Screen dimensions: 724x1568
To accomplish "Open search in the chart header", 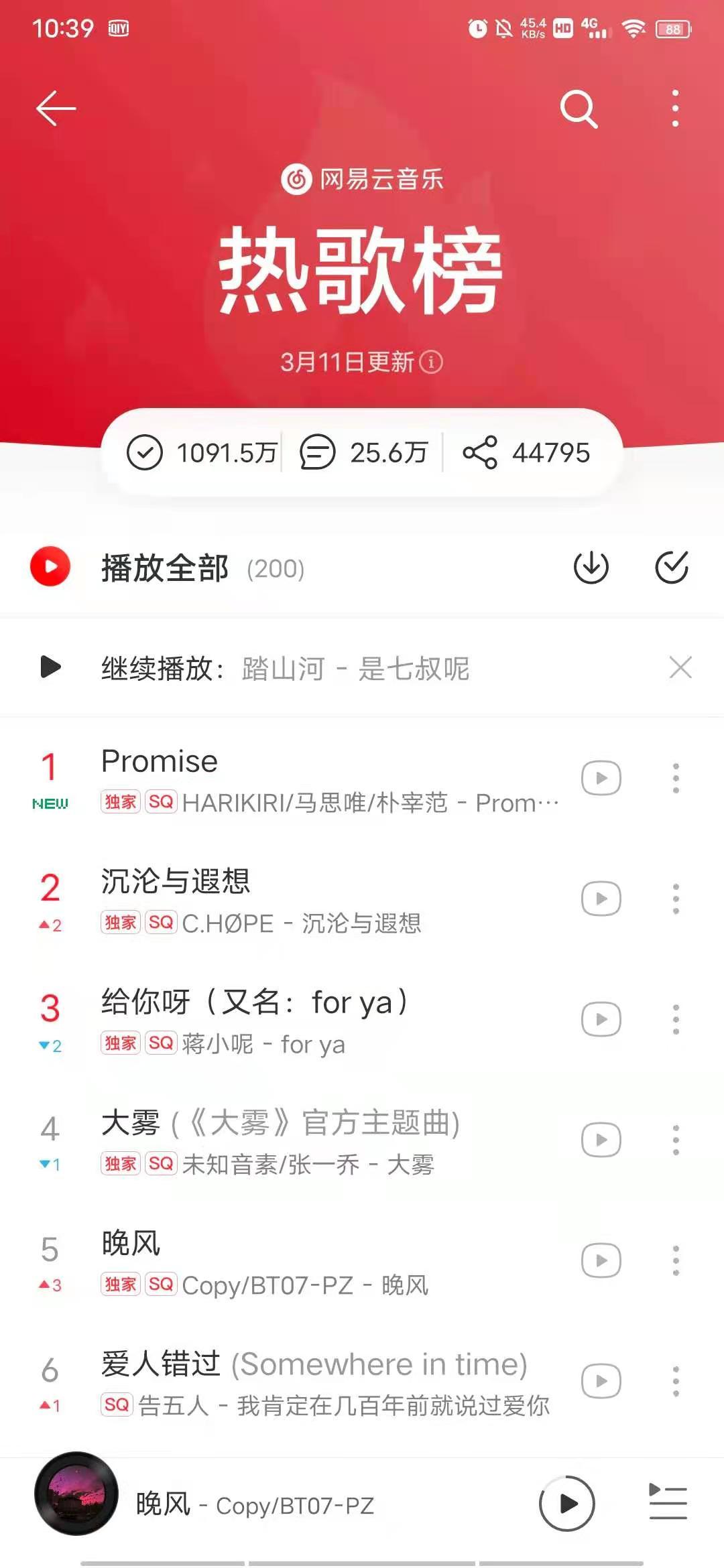I will click(579, 109).
